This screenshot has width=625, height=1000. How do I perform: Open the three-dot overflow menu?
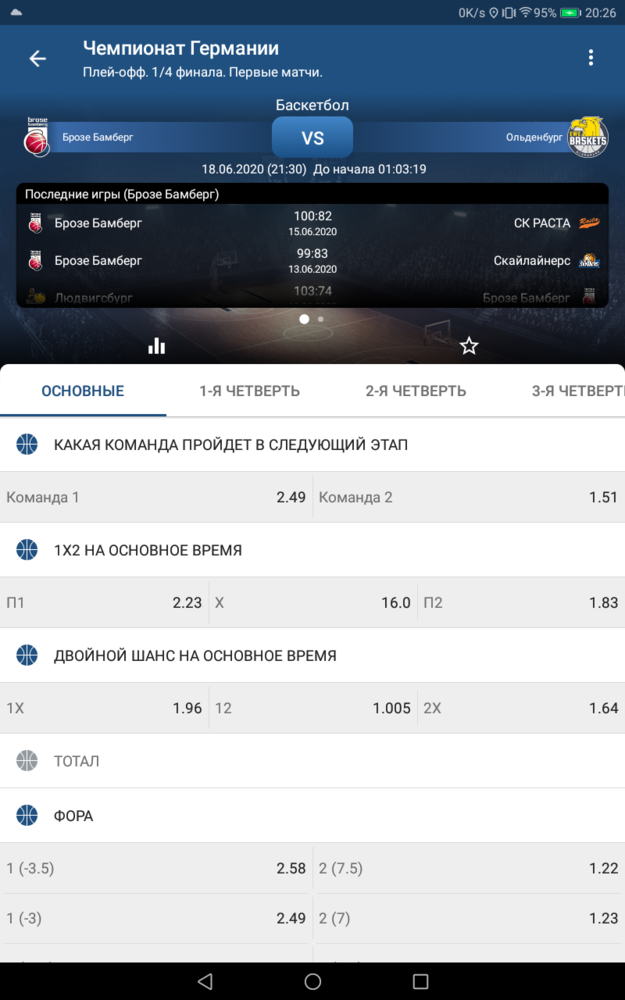click(x=591, y=57)
